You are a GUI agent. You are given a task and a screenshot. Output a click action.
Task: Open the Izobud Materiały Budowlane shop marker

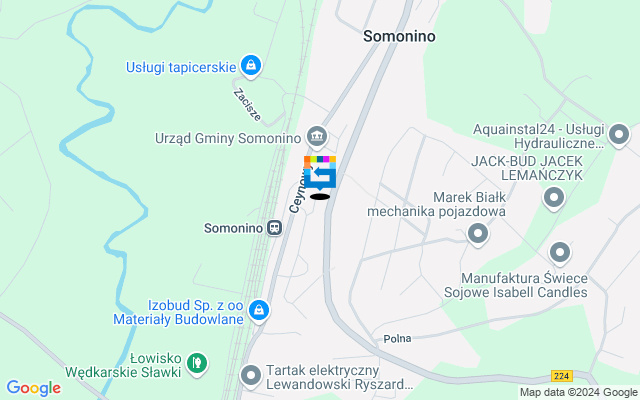tap(259, 311)
